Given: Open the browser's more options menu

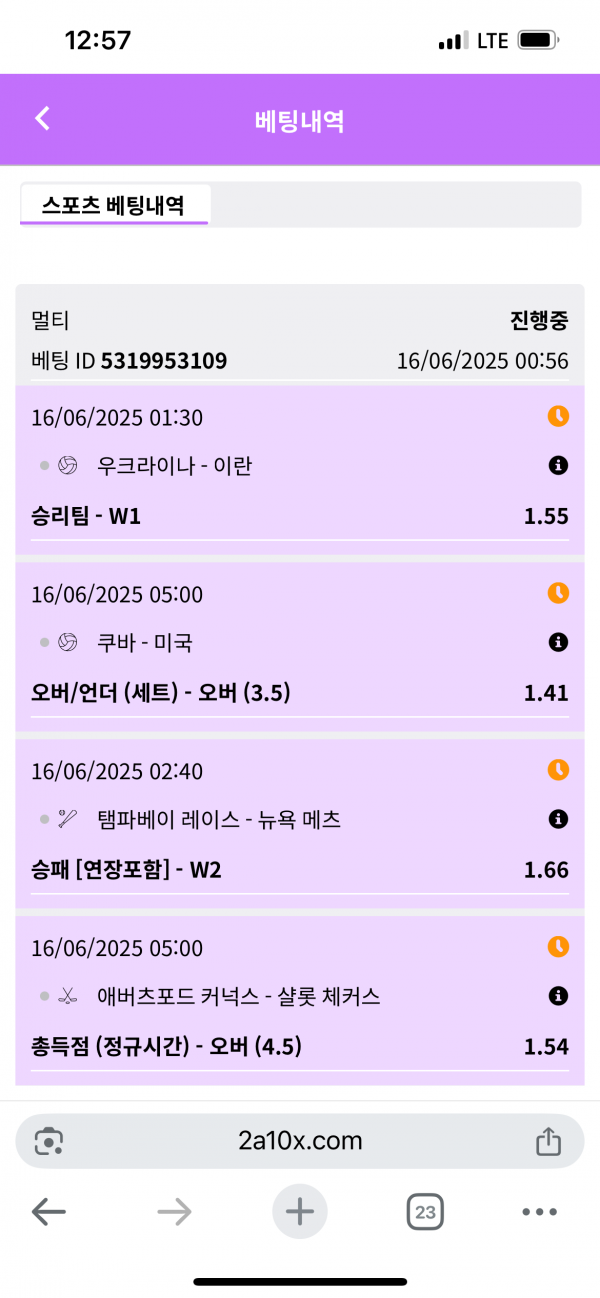Looking at the screenshot, I should [x=539, y=1212].
